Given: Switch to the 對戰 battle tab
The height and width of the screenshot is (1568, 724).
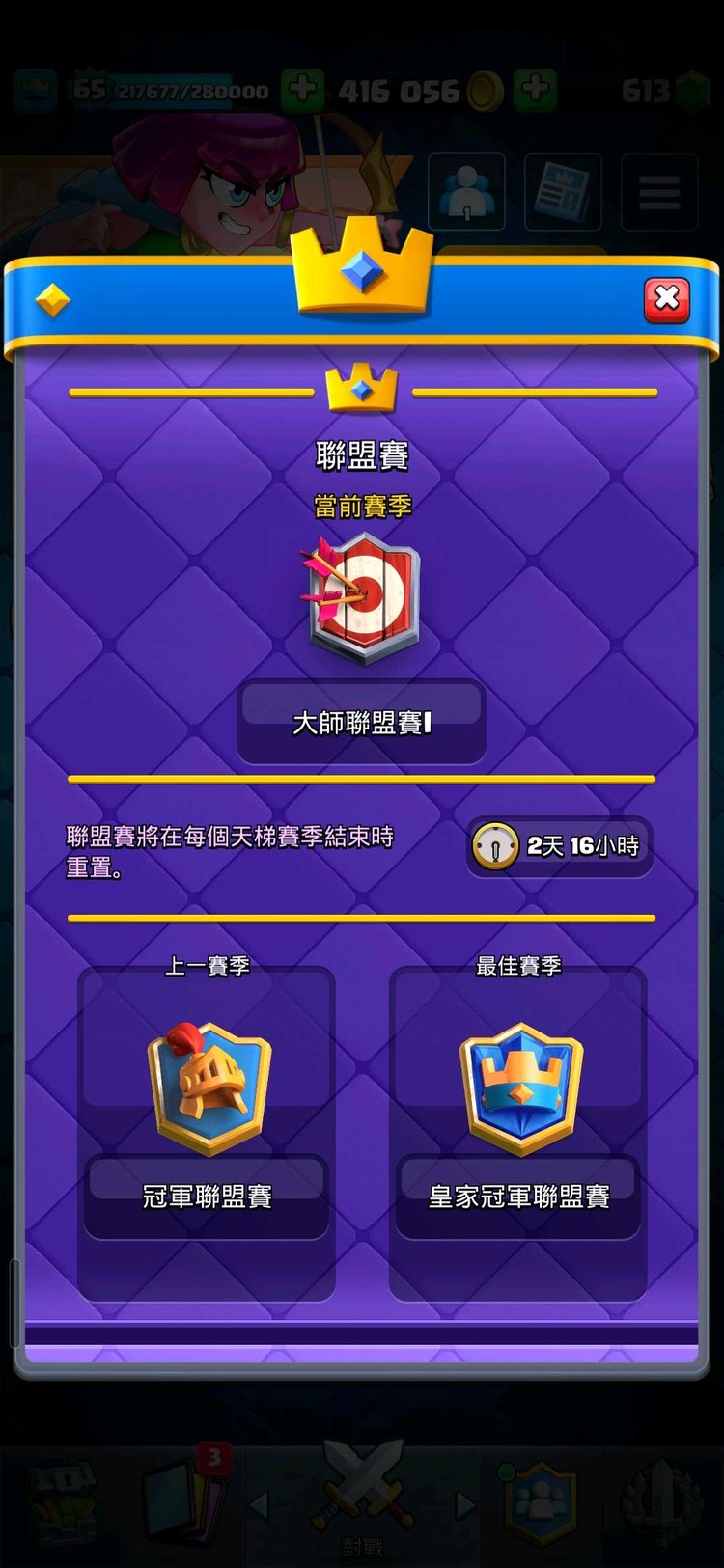Looking at the screenshot, I should 362,1491.
